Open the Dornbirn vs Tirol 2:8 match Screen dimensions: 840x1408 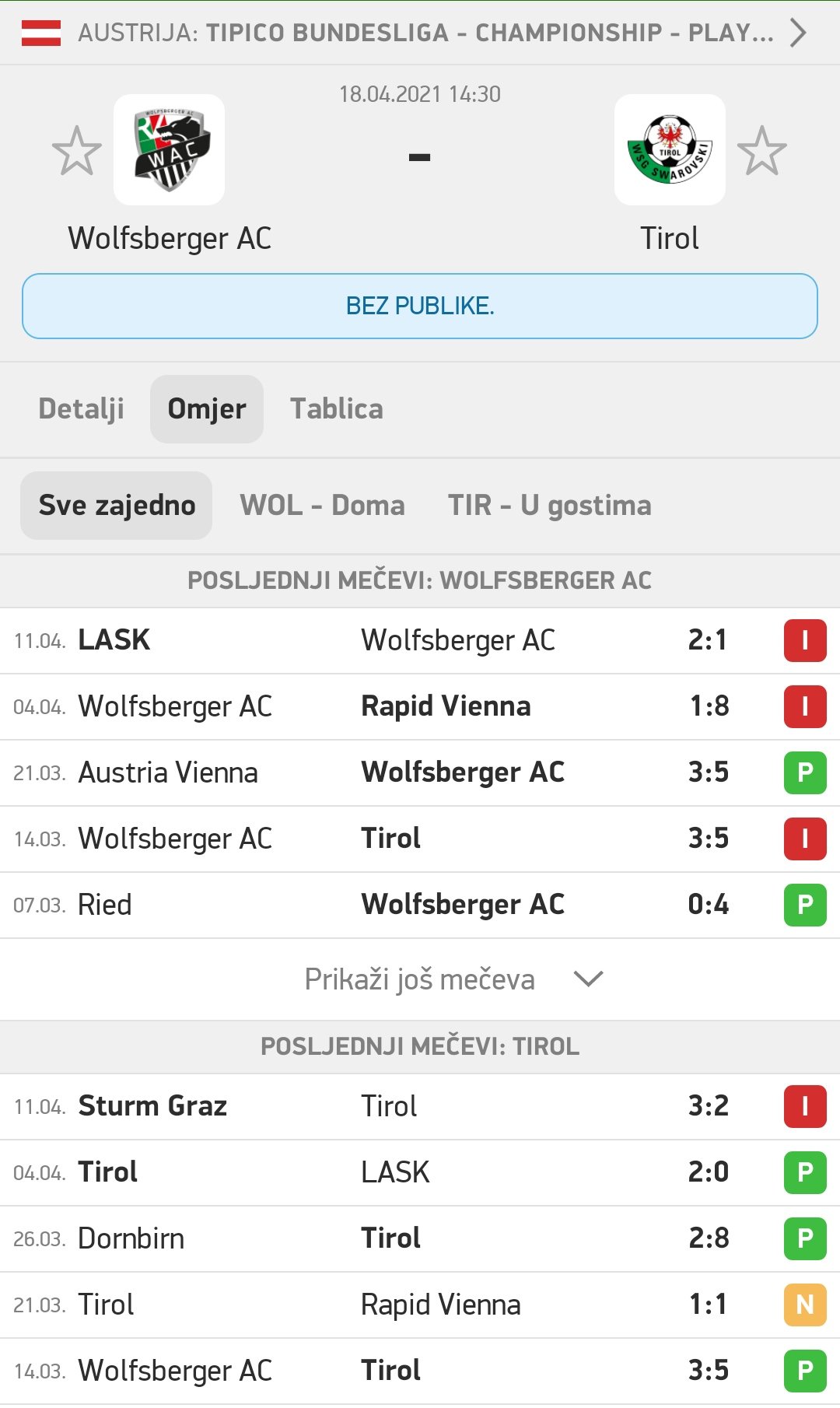420,1239
